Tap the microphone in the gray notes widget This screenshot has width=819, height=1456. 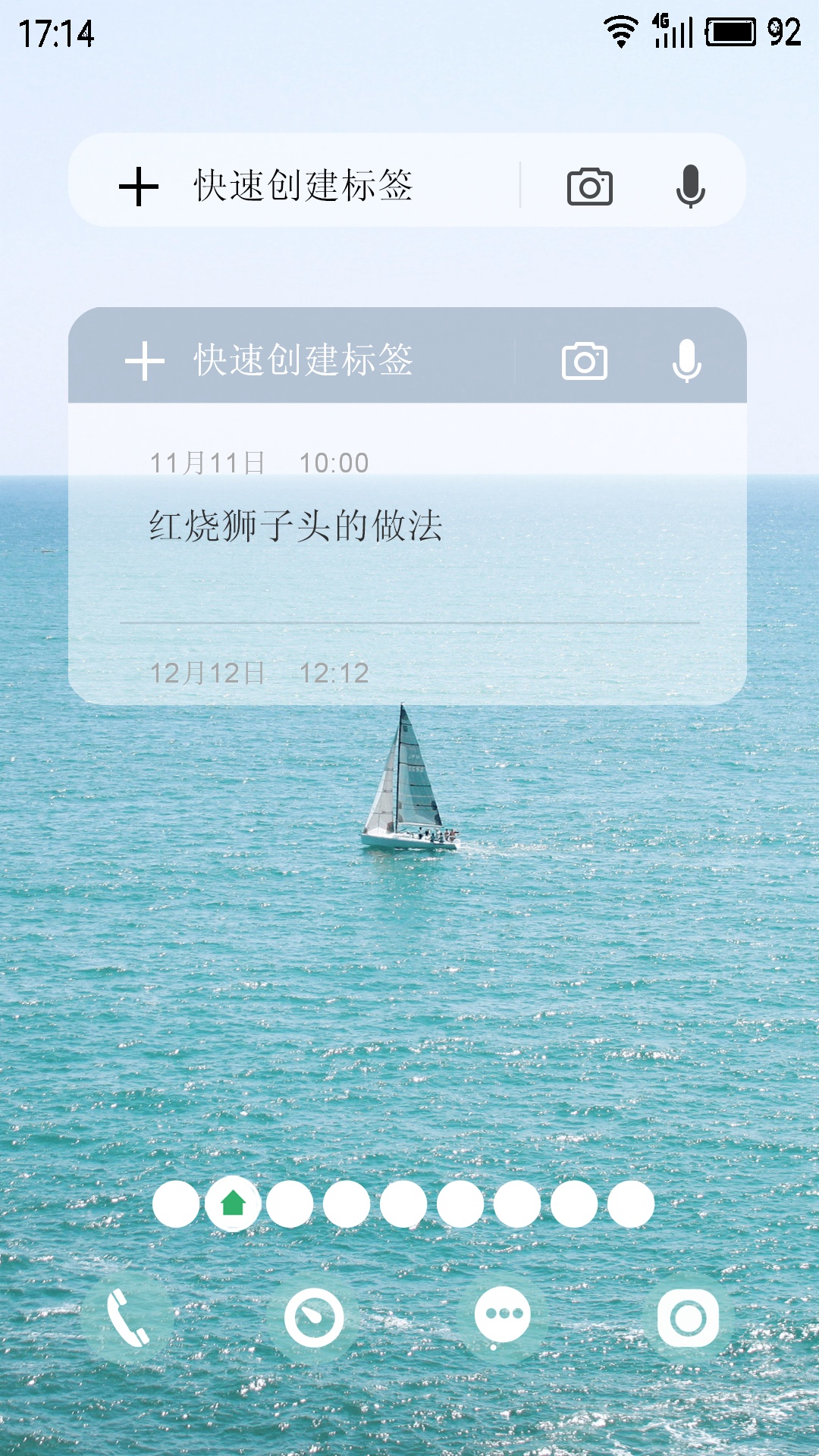(x=686, y=361)
